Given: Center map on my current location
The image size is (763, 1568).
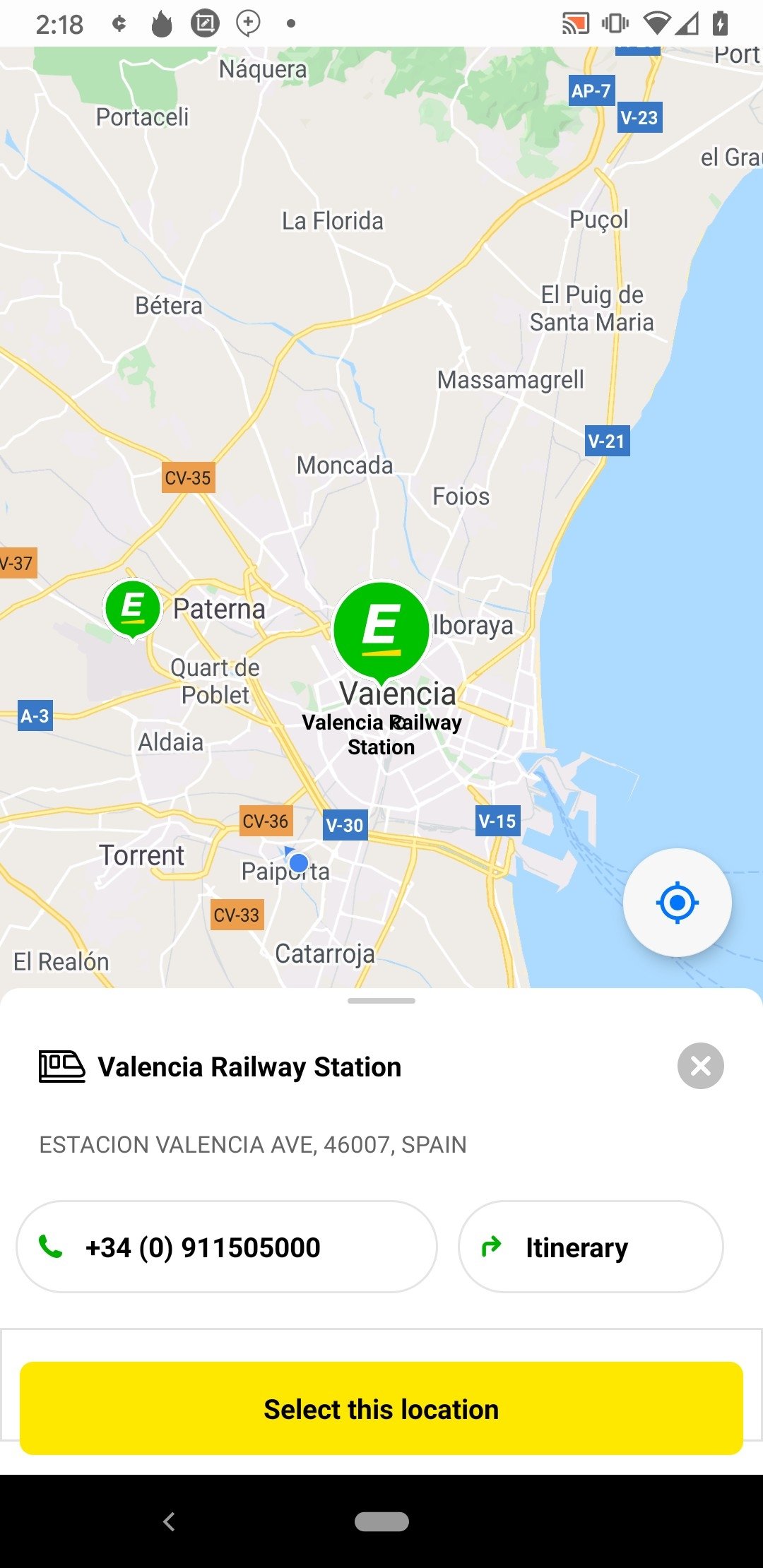Looking at the screenshot, I should [677, 902].
